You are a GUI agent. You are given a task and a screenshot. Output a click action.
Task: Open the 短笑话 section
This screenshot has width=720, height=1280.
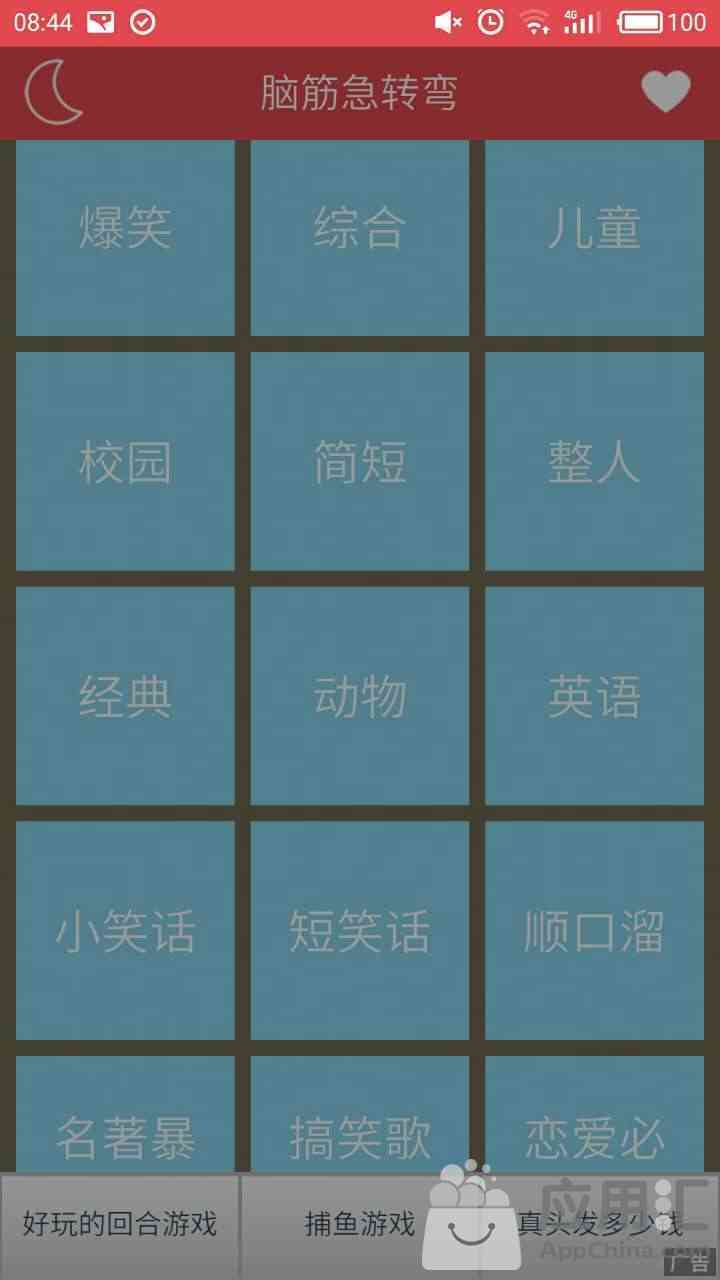pyautogui.click(x=360, y=930)
